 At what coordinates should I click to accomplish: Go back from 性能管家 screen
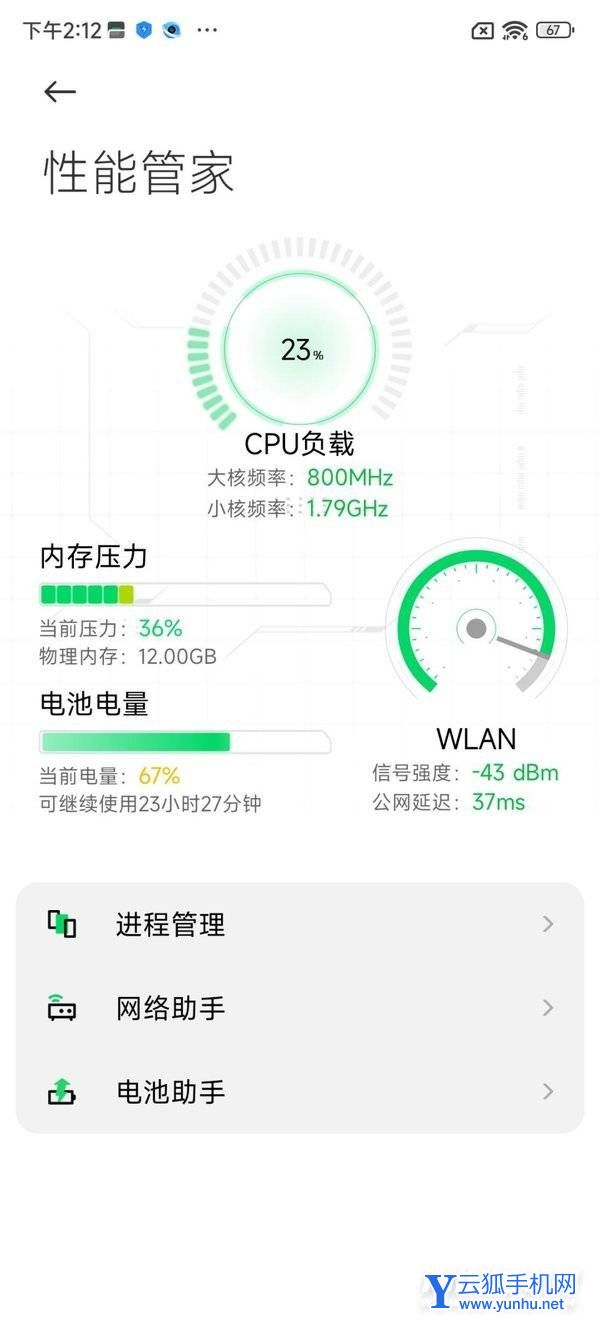(60, 92)
